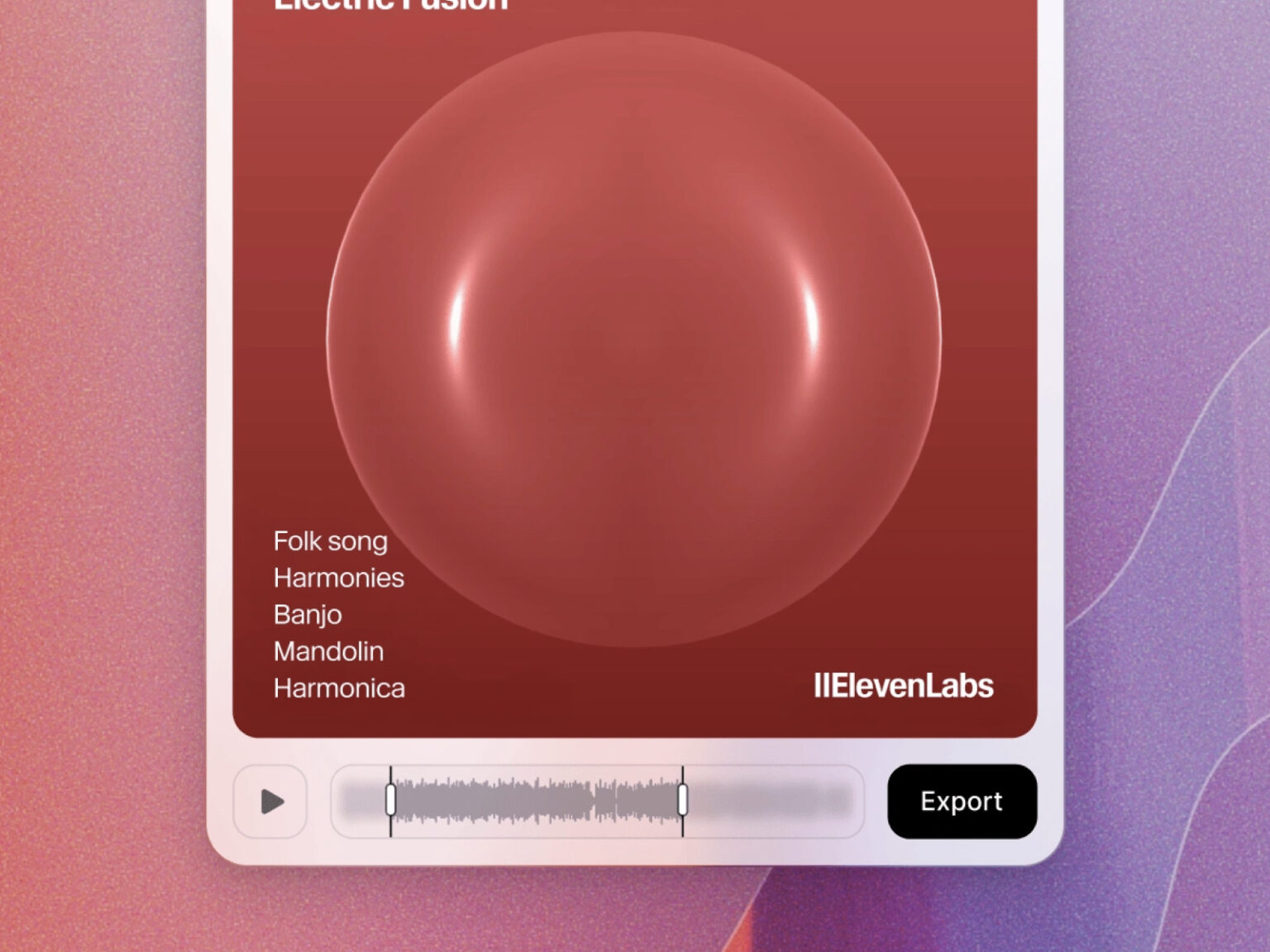Select the left trim handle on waveform
The height and width of the screenshot is (952, 1270).
(391, 801)
